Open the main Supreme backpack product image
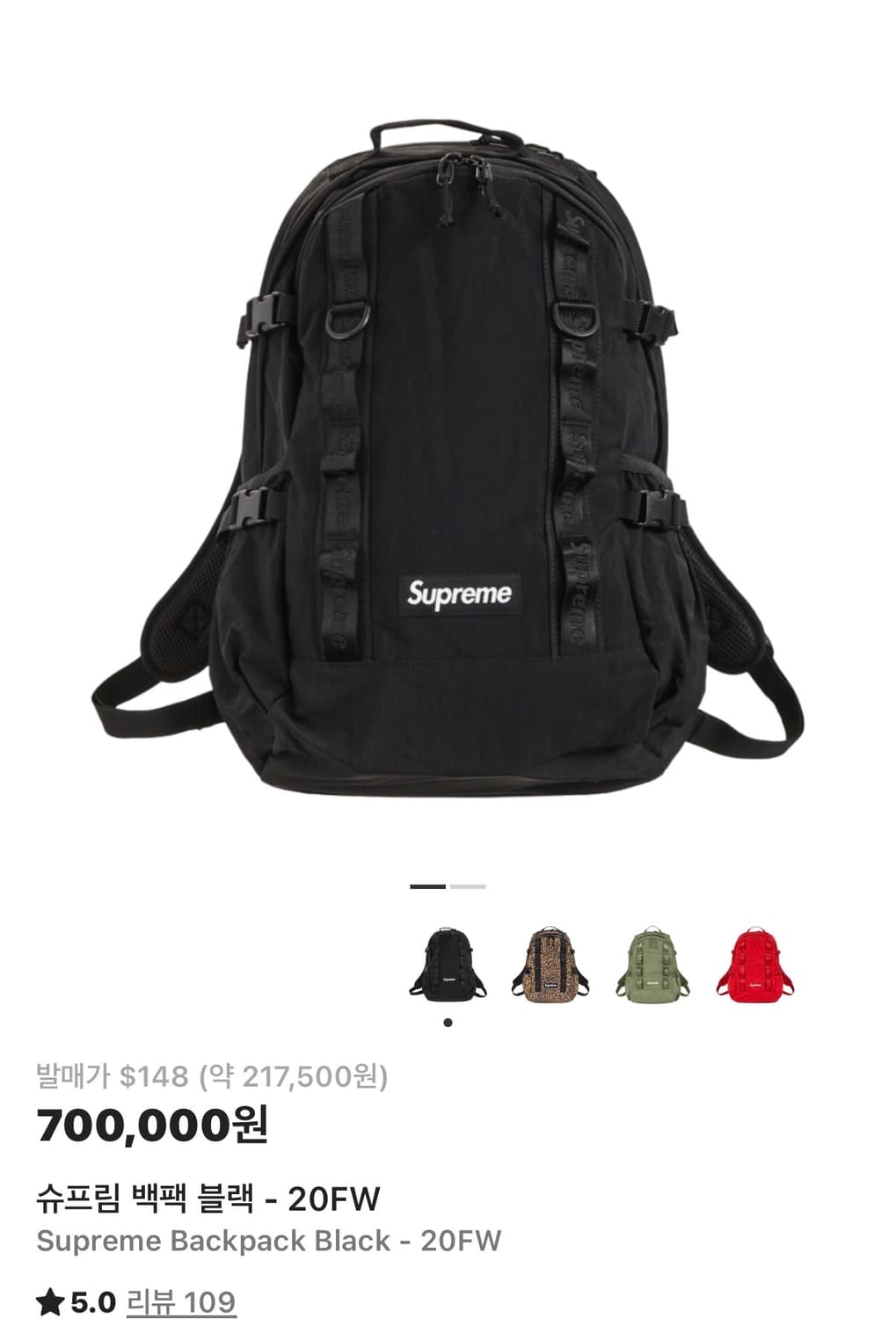Viewport: 896px width, 1319px height. point(448,457)
